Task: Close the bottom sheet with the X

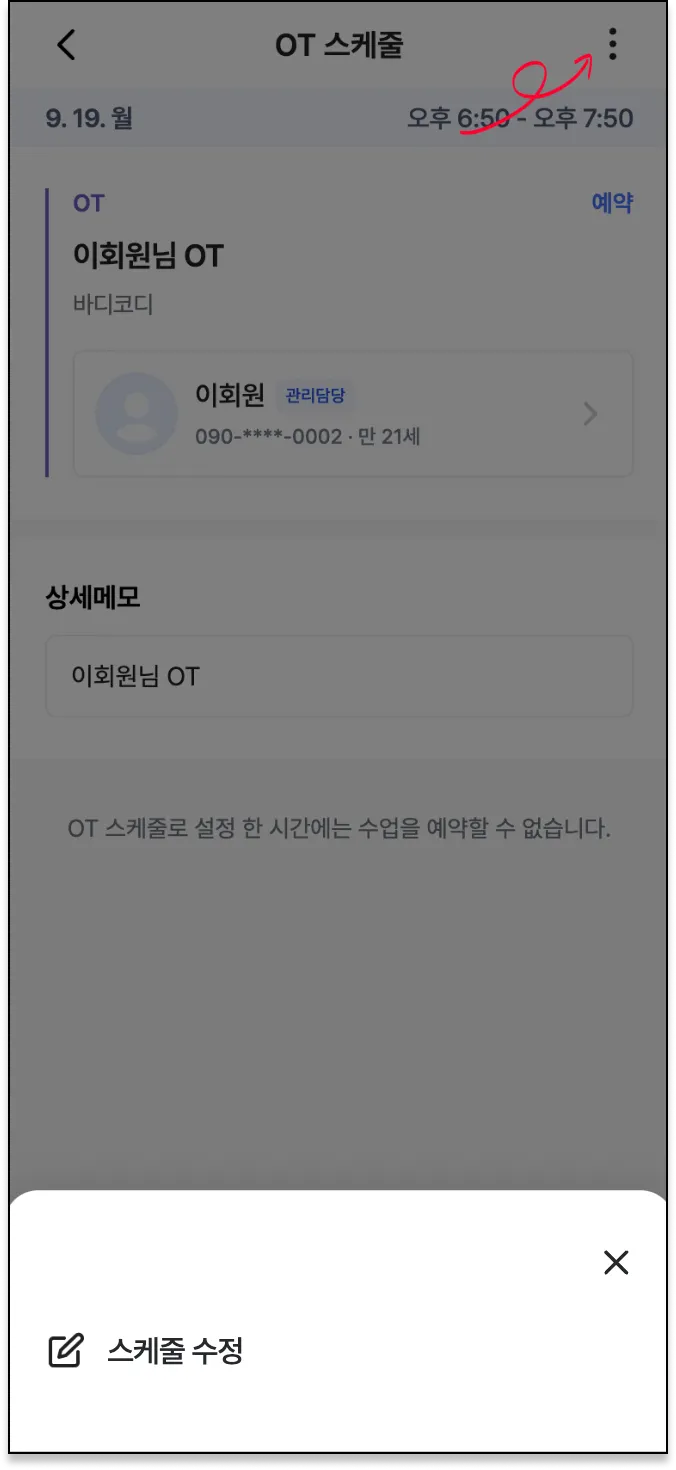Action: point(616,1263)
